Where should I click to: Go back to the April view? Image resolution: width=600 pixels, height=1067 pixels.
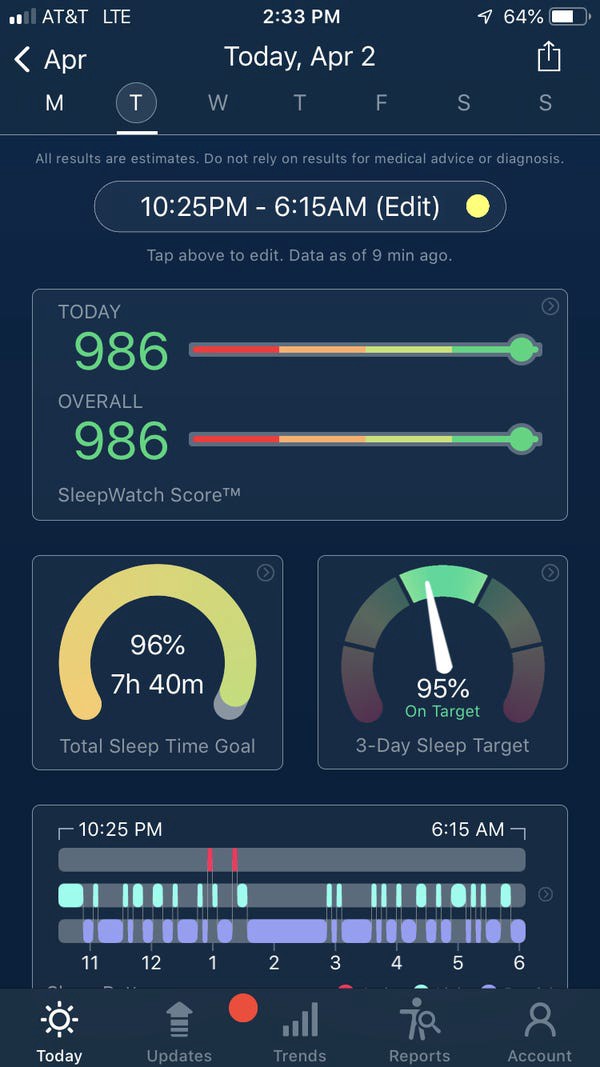50,60
